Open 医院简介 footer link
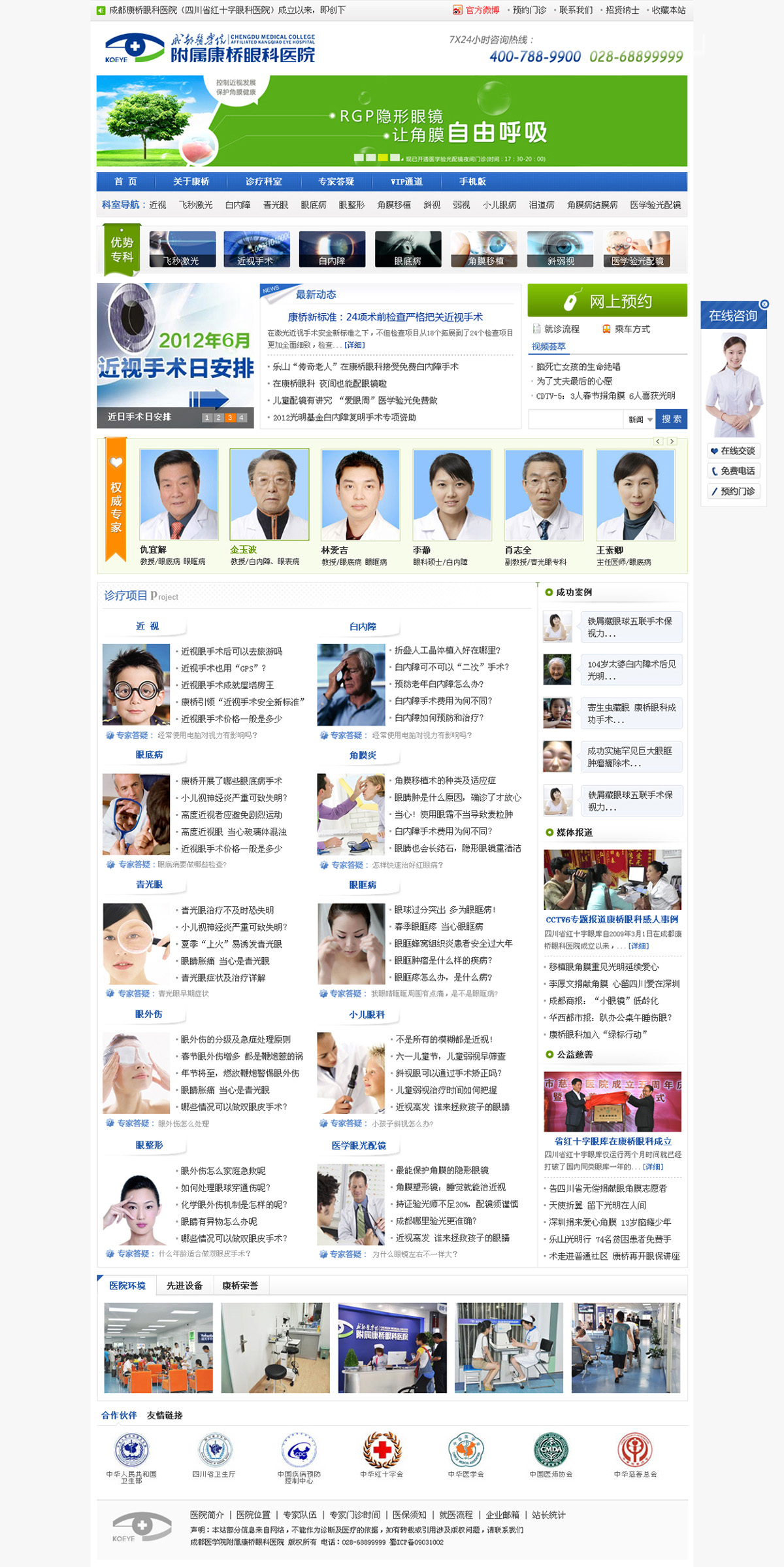This screenshot has height=1567, width=784. 206,1515
